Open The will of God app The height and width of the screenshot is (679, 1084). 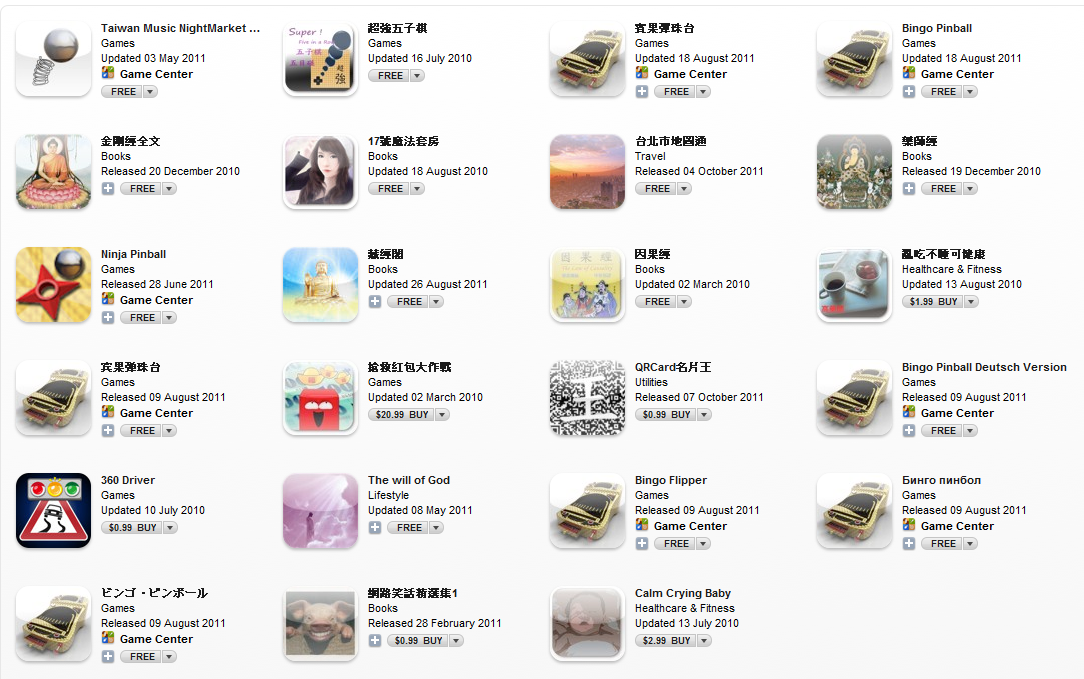point(320,511)
